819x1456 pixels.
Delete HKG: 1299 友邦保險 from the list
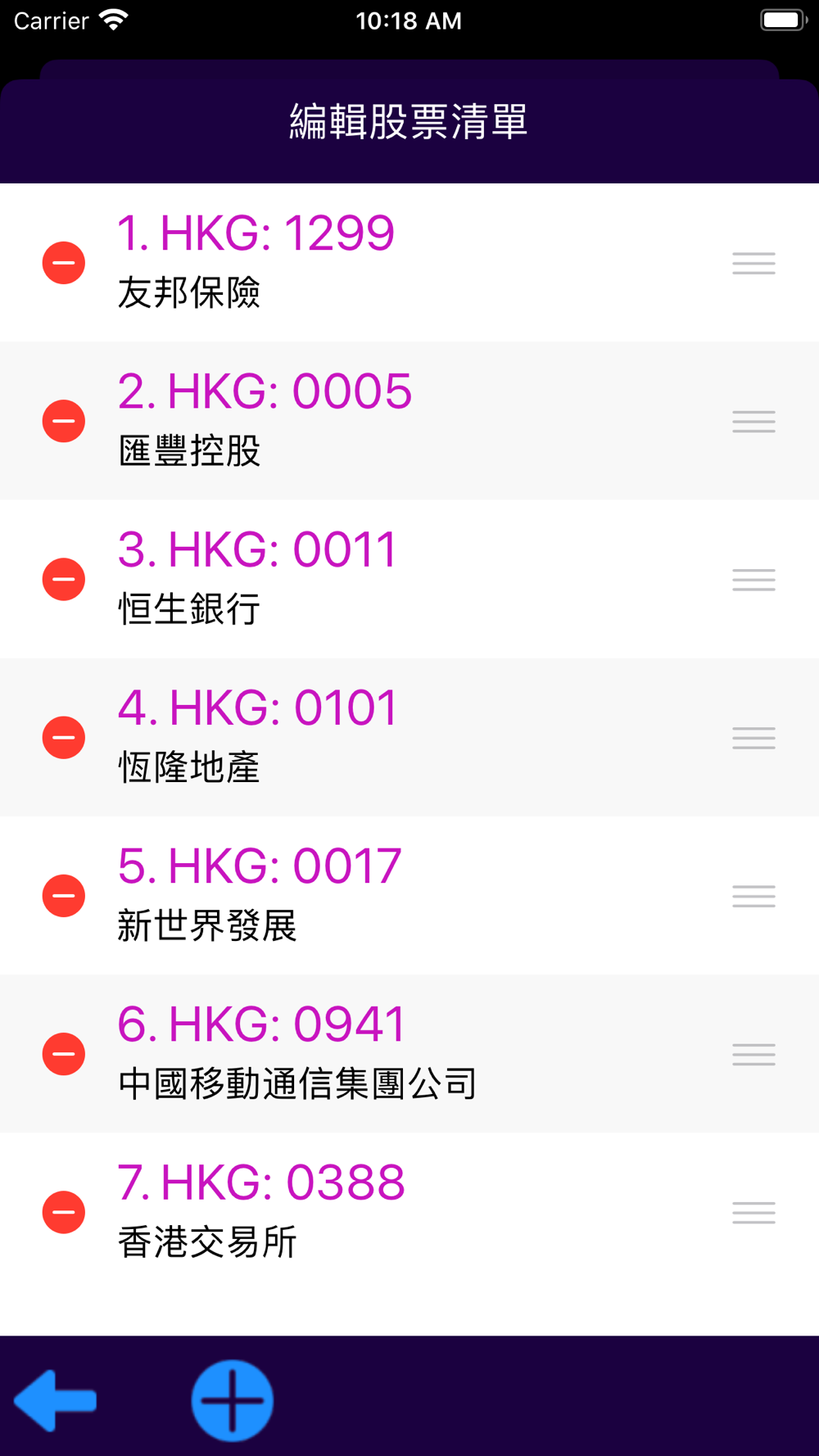point(64,263)
